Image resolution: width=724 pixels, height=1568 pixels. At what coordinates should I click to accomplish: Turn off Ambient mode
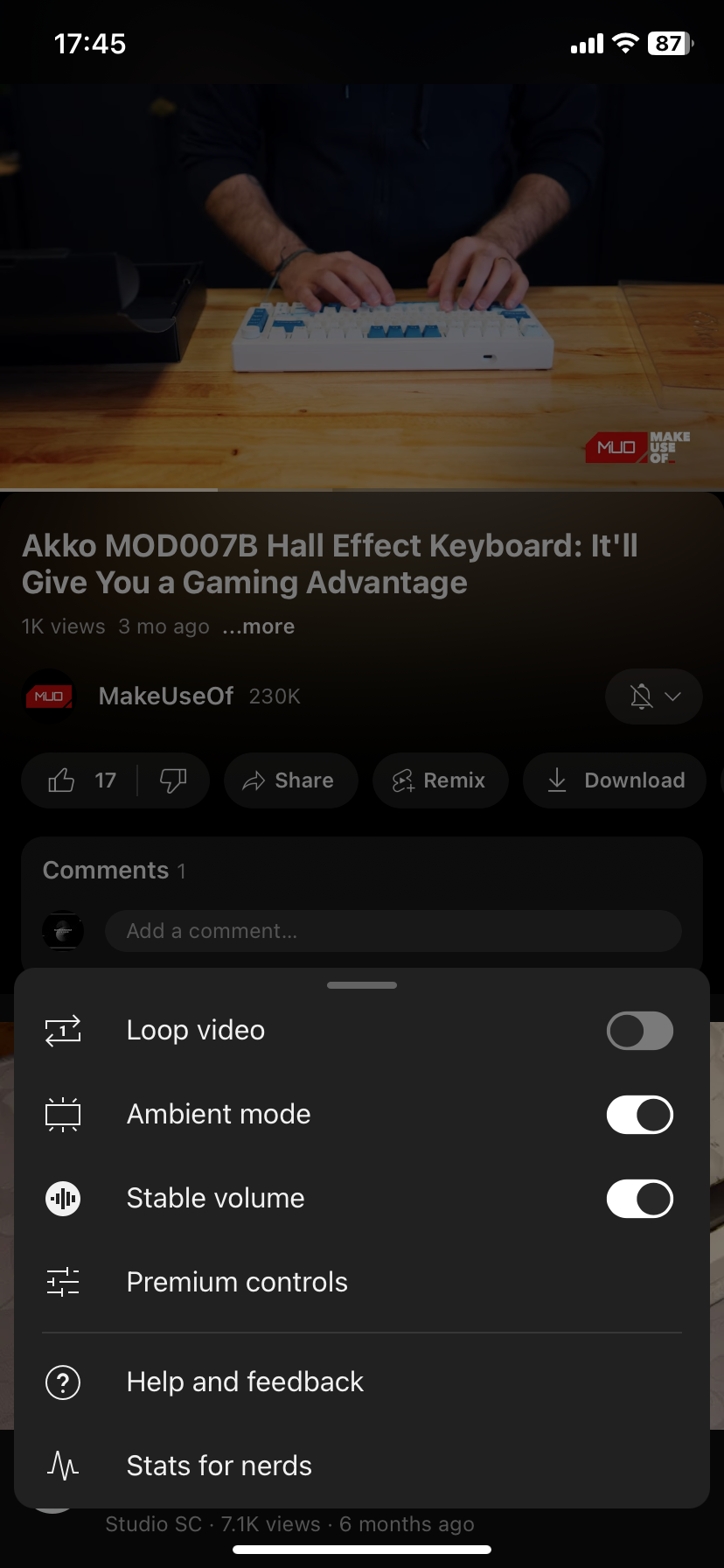click(x=639, y=1115)
